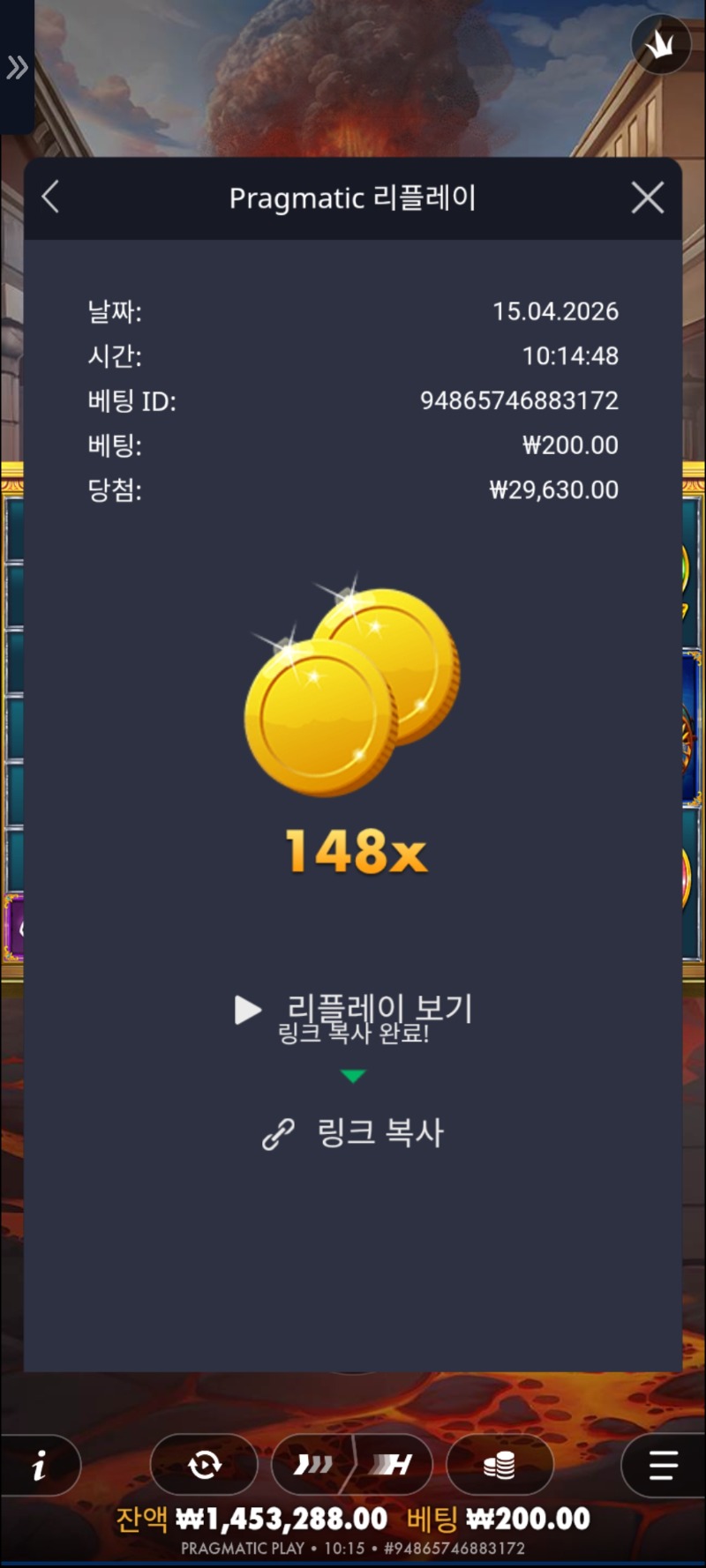Go back from the Pragmatic replay panel
This screenshot has width=706, height=1568.
[x=51, y=197]
